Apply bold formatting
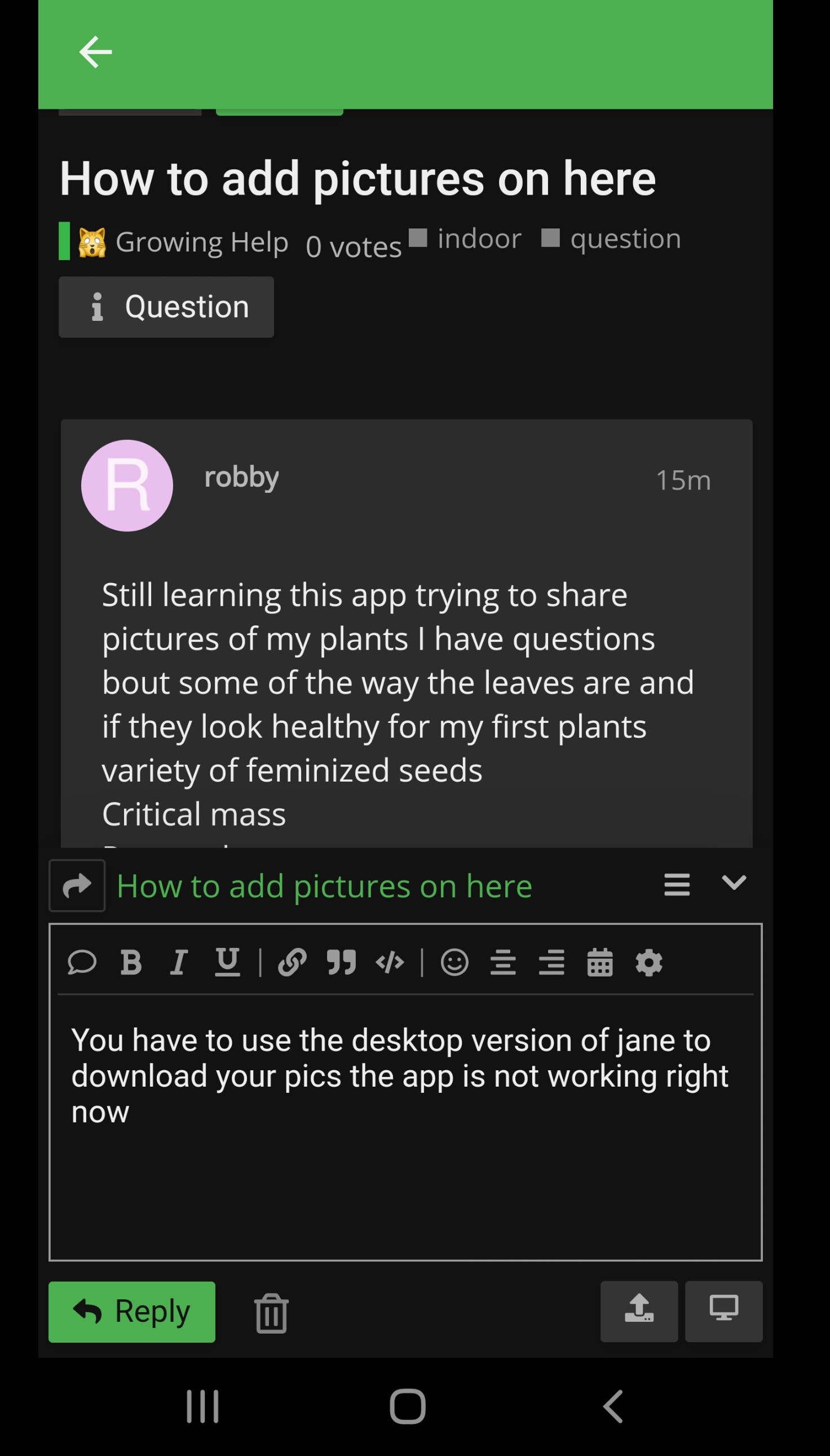830x1456 pixels. [x=131, y=963]
